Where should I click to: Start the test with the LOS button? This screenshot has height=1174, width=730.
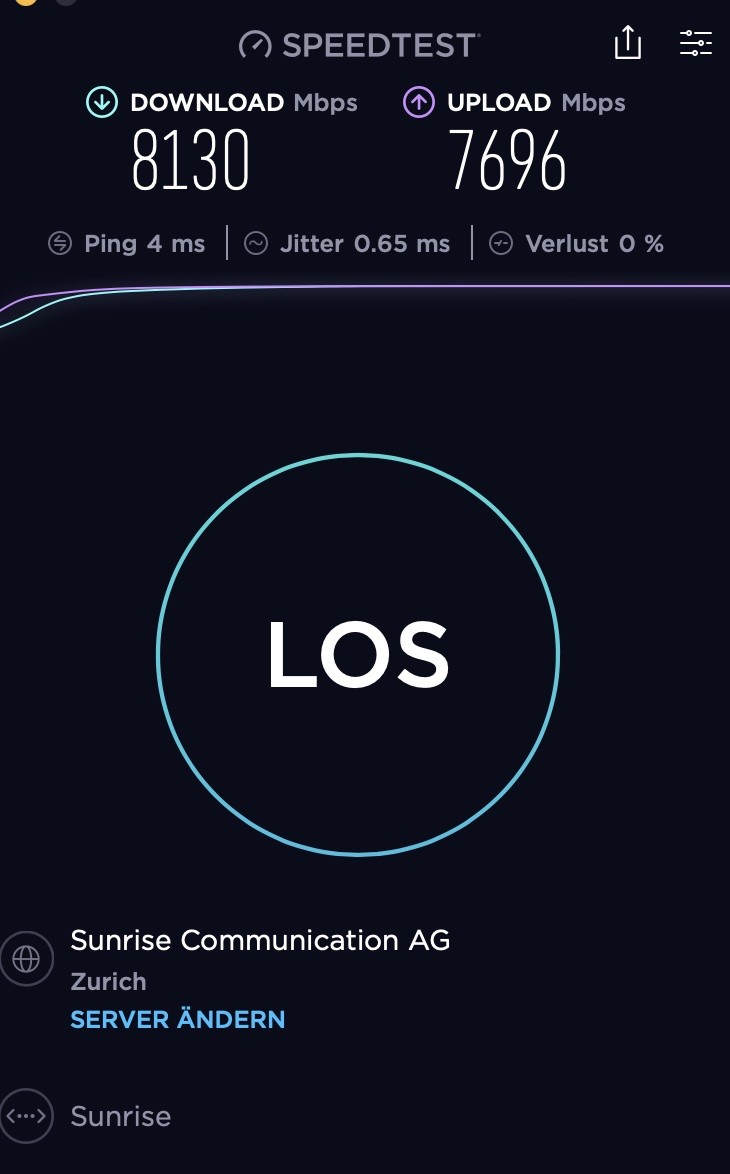358,655
